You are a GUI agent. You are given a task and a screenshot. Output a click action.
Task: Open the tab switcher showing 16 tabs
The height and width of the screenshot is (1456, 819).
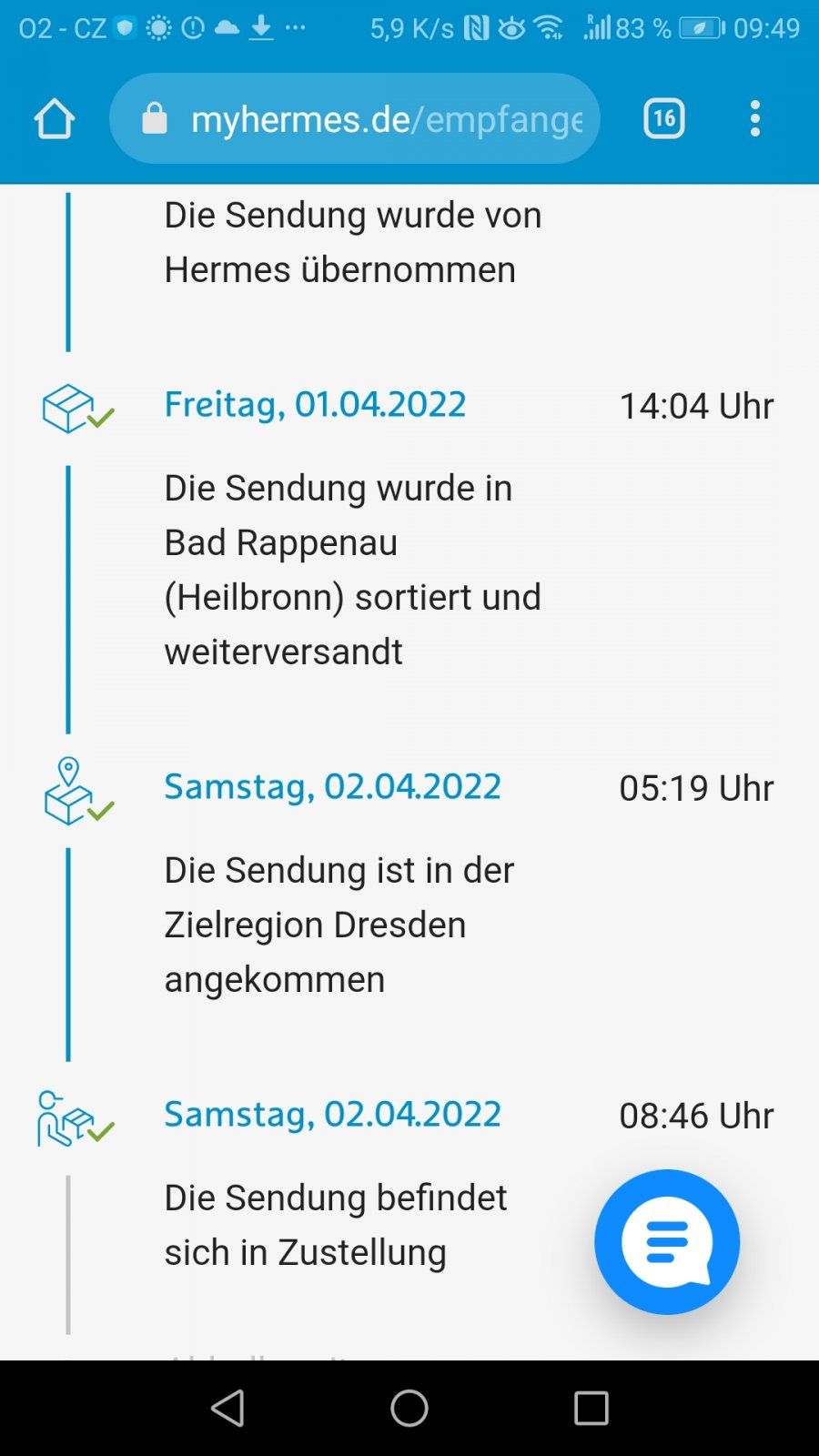(663, 119)
